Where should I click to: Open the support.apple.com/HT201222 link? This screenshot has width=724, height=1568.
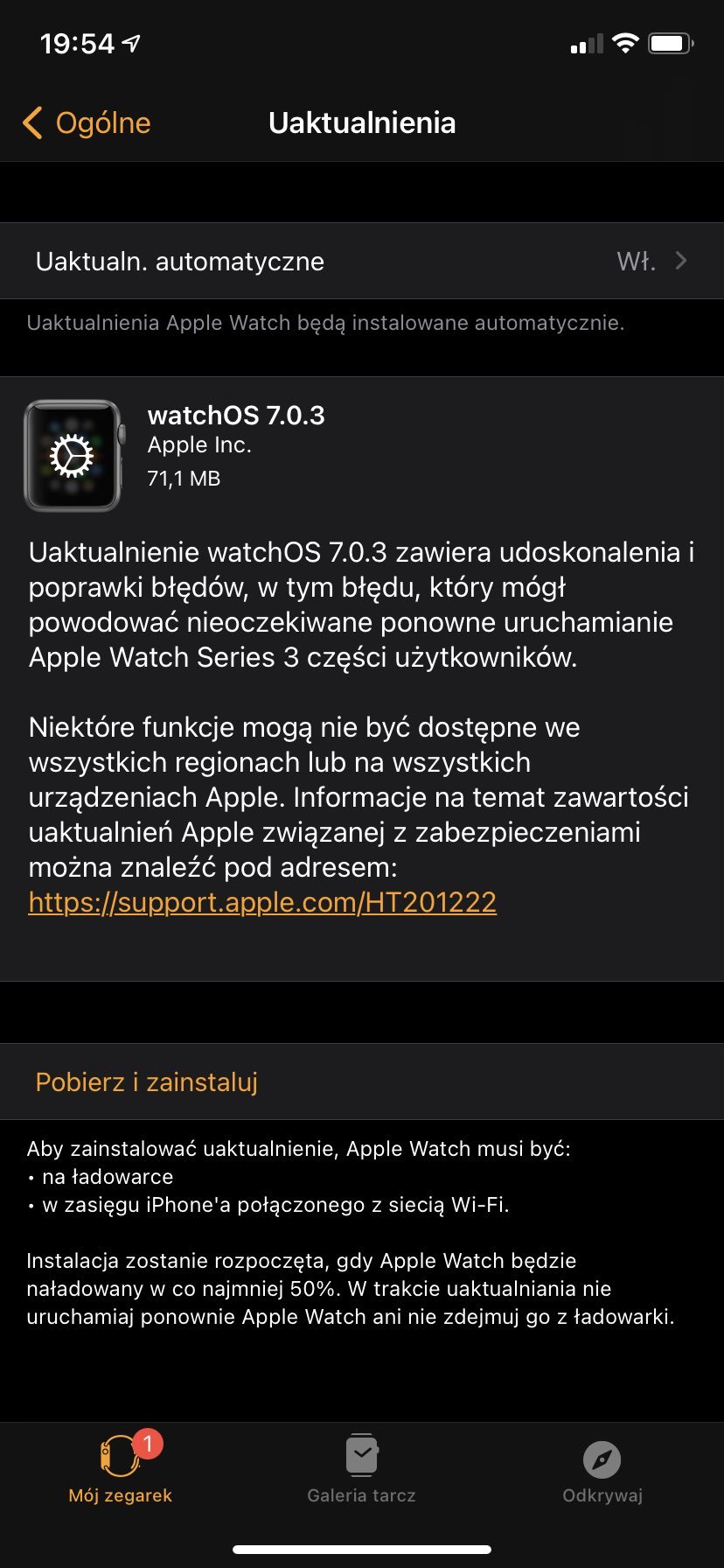click(x=262, y=902)
